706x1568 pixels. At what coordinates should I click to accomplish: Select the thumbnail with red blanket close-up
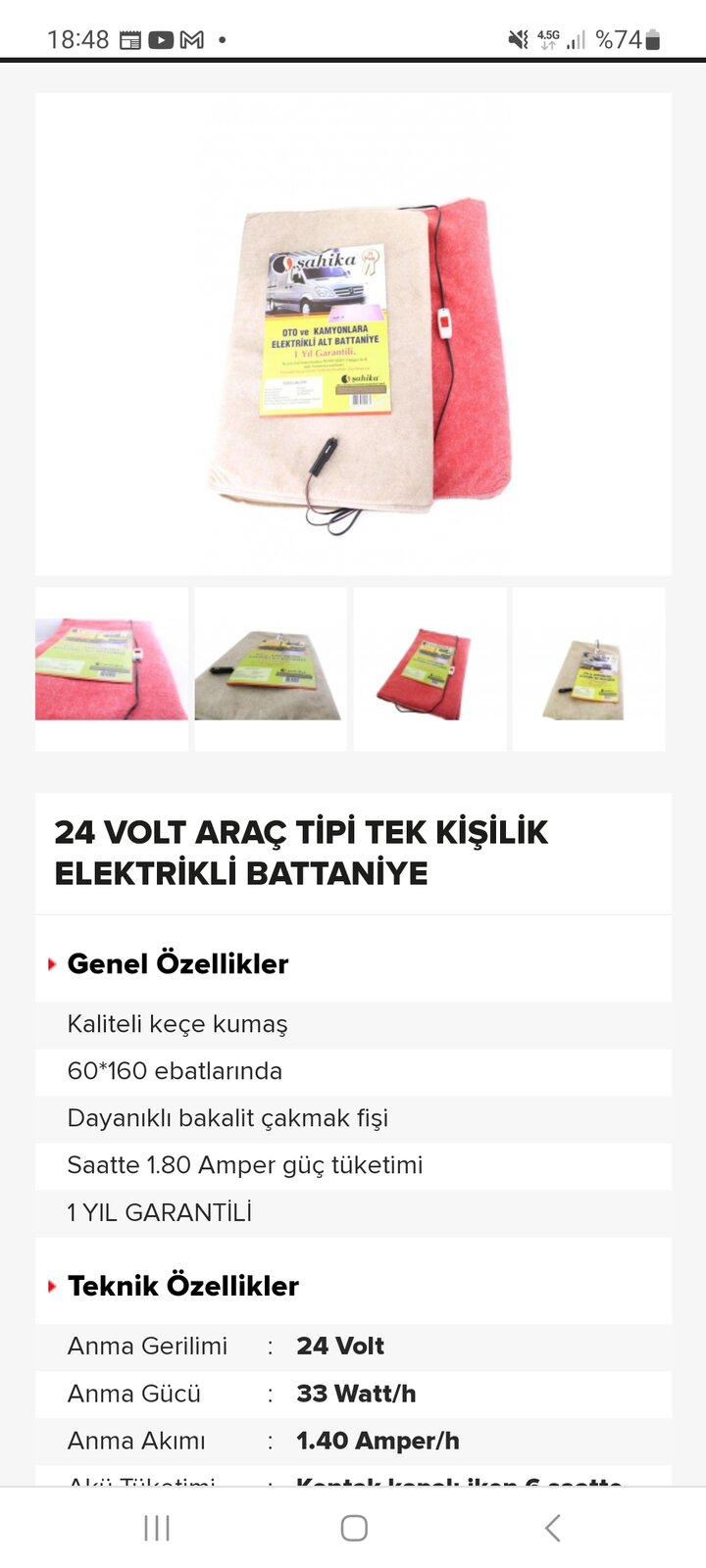[x=112, y=669]
